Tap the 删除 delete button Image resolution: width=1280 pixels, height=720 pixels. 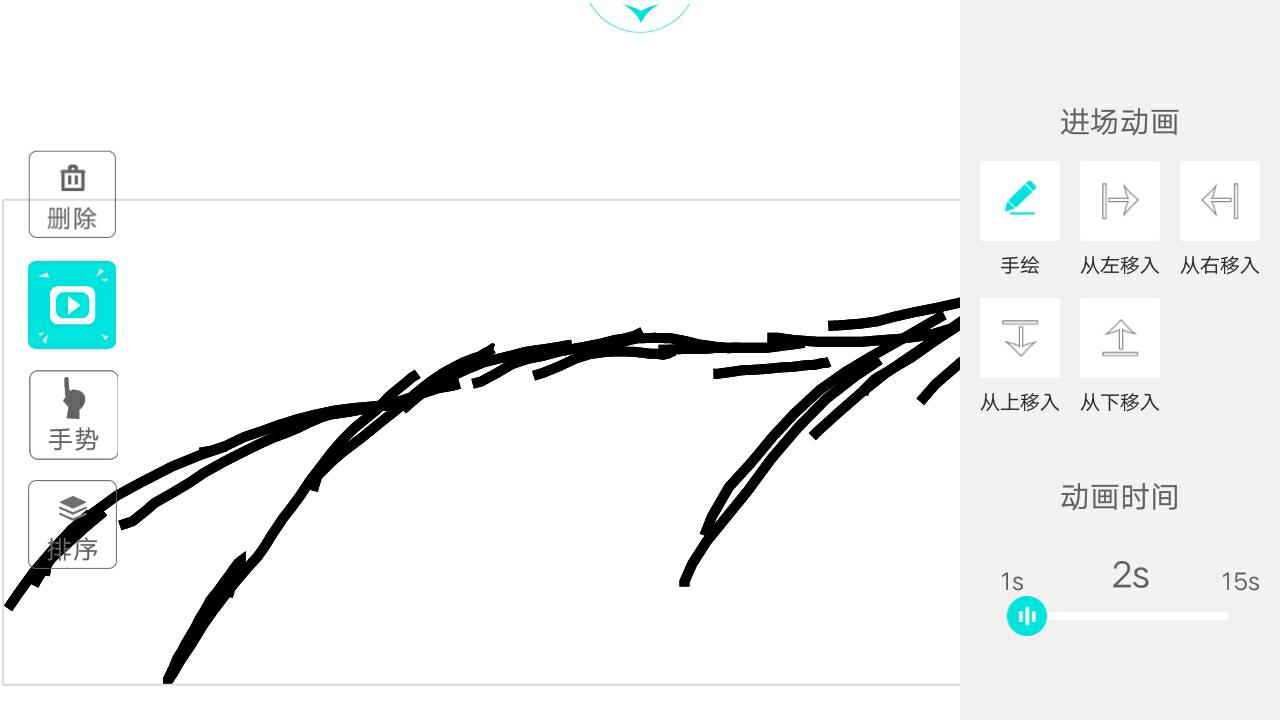[72, 195]
